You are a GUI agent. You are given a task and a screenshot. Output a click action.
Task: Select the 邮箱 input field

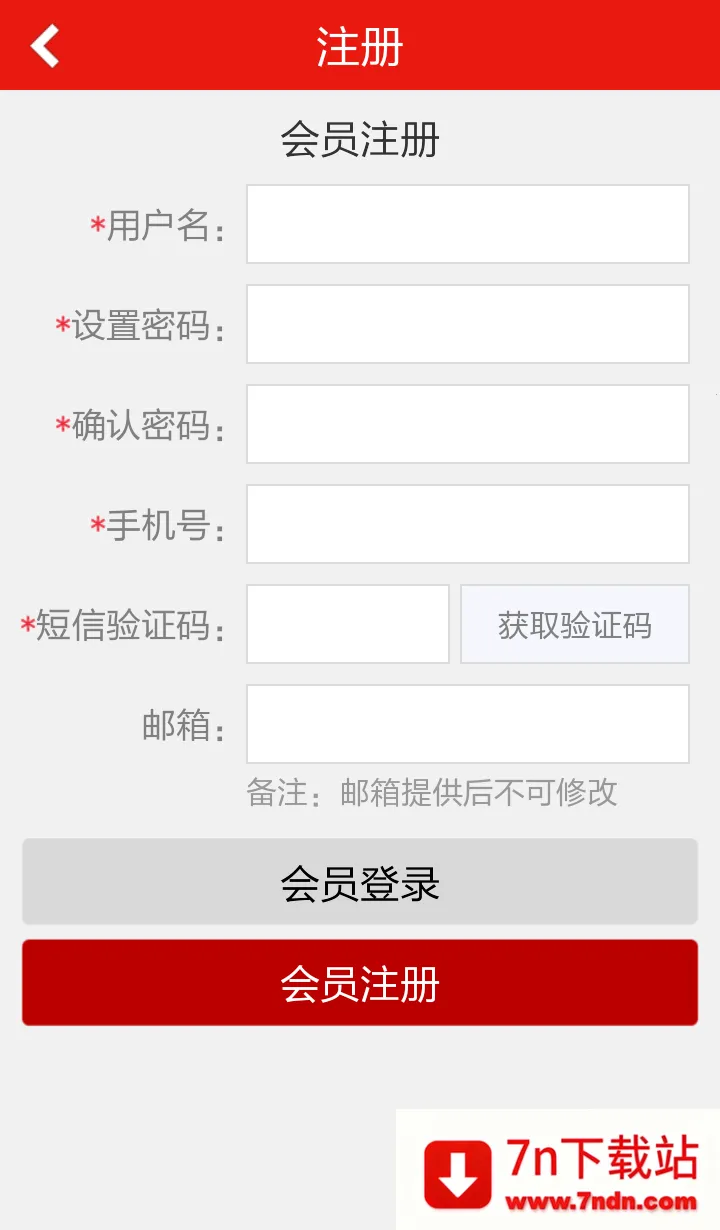[x=467, y=723]
